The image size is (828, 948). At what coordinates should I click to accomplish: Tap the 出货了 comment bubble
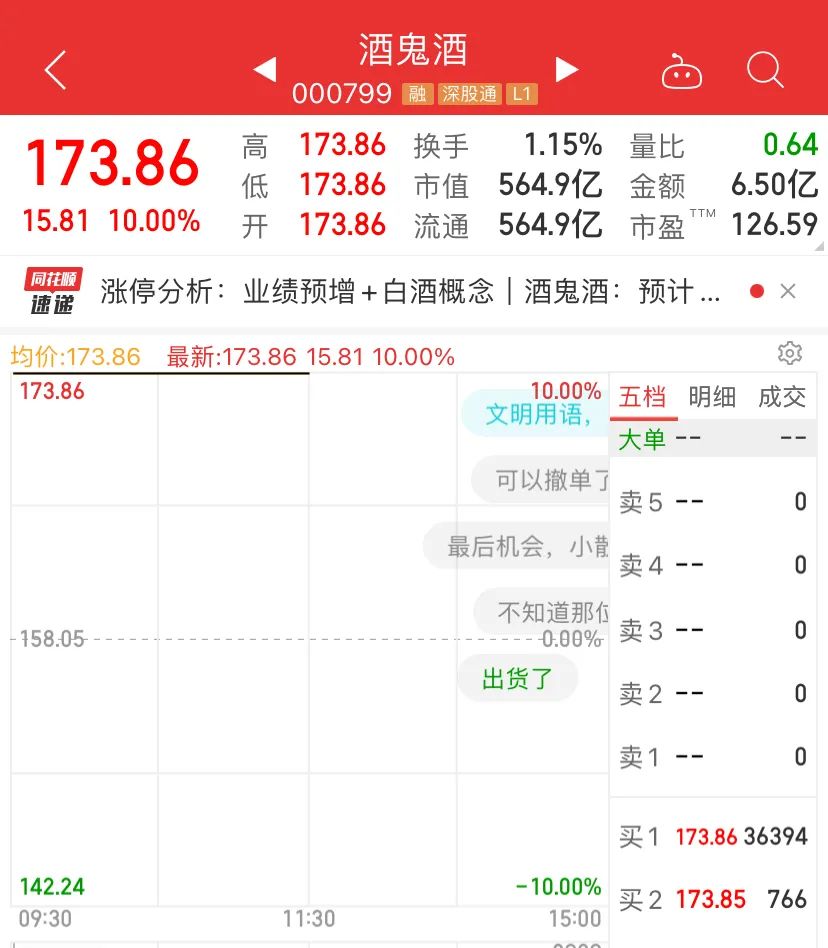(517, 679)
